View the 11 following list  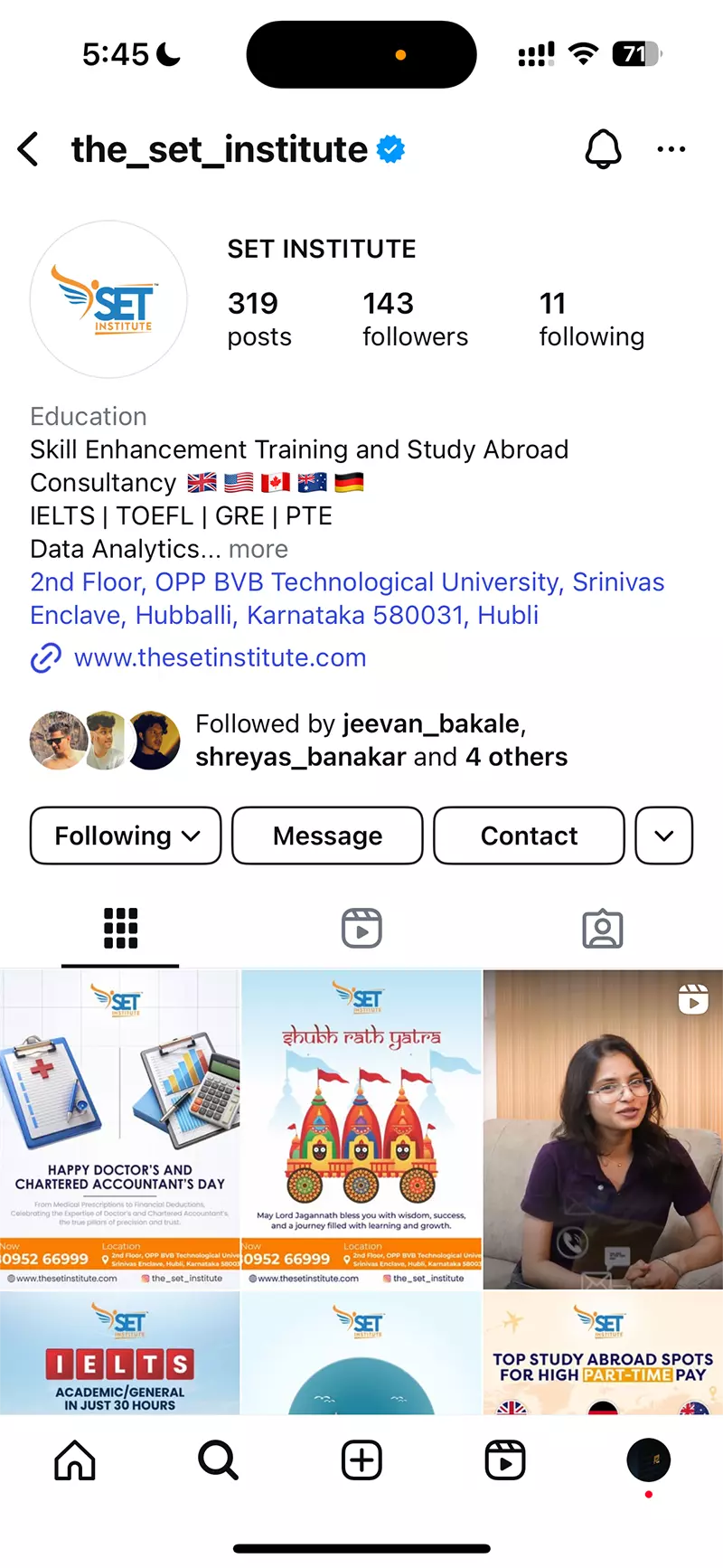591,319
